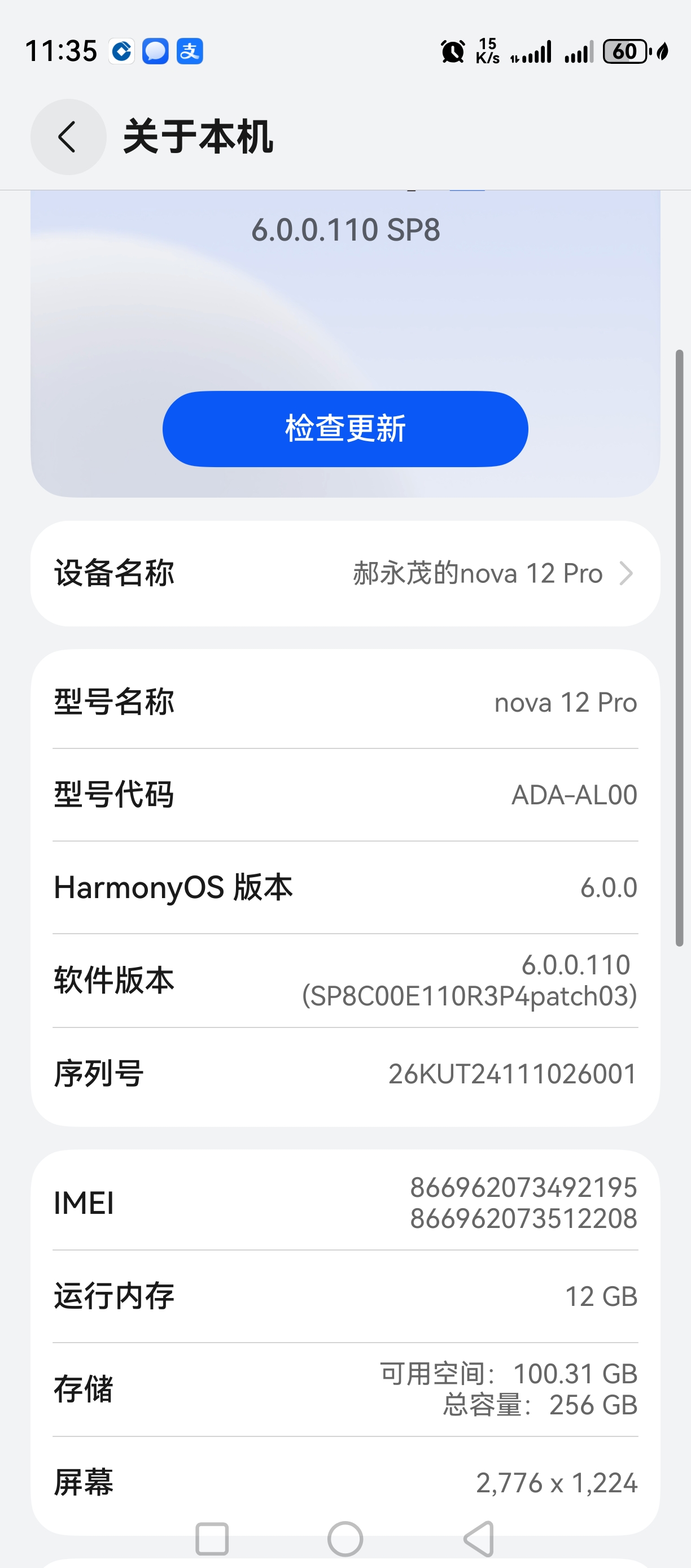Tap the 序列号 serial number row
The width and height of the screenshot is (691, 1568).
344,1073
